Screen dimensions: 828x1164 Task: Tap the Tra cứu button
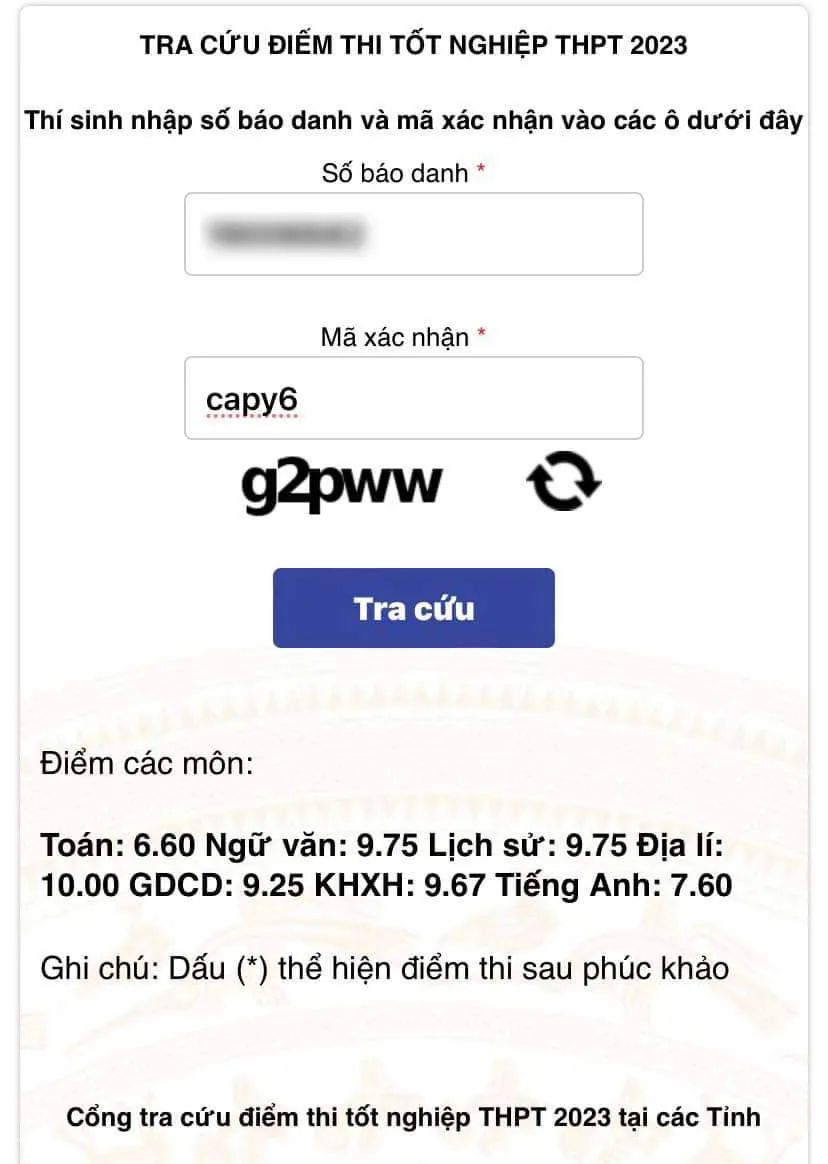click(413, 608)
